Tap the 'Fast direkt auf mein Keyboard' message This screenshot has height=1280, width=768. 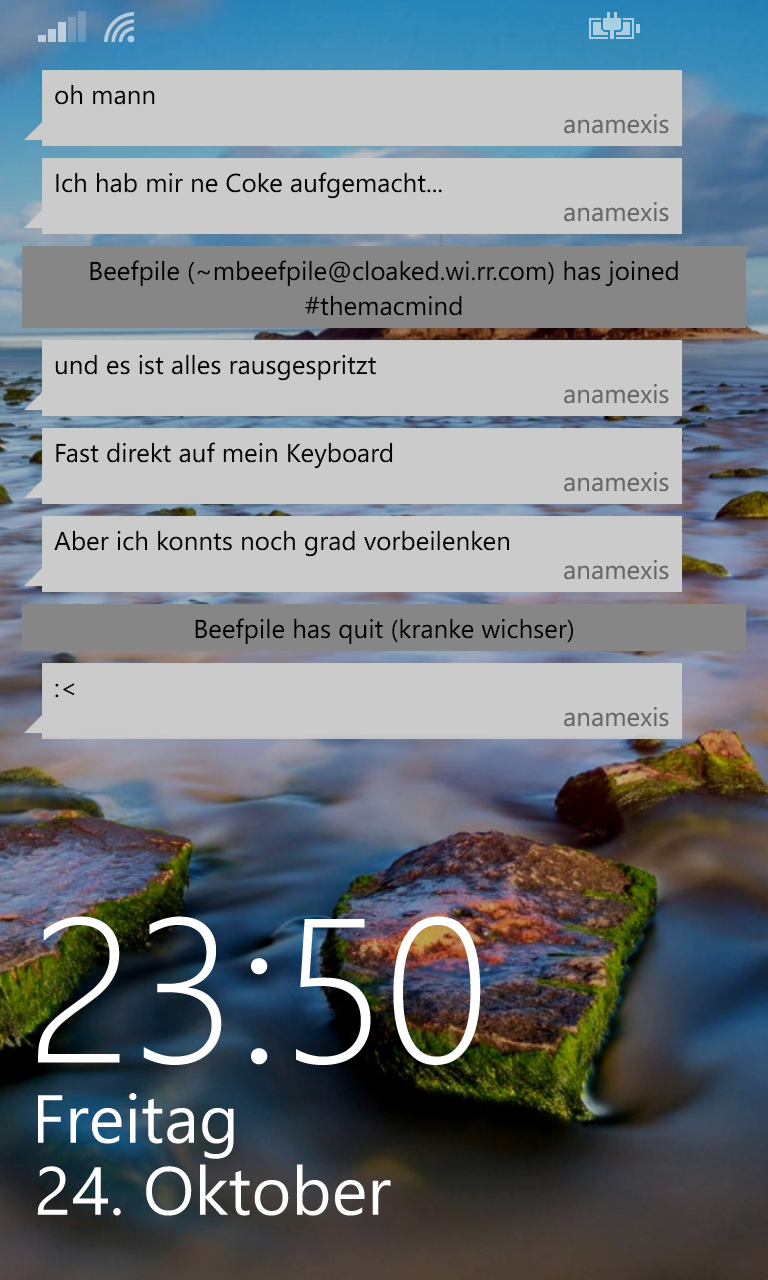362,466
